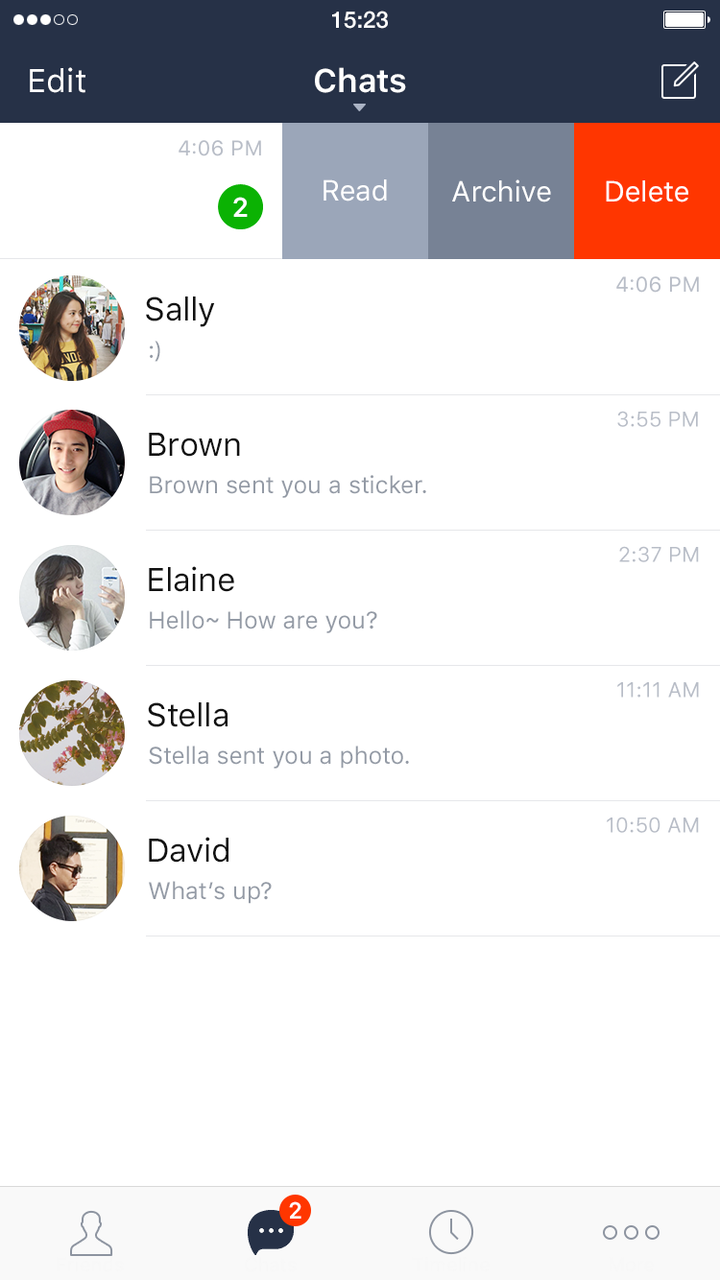
Task: Mark the swiped chat as Read
Action: 355,191
